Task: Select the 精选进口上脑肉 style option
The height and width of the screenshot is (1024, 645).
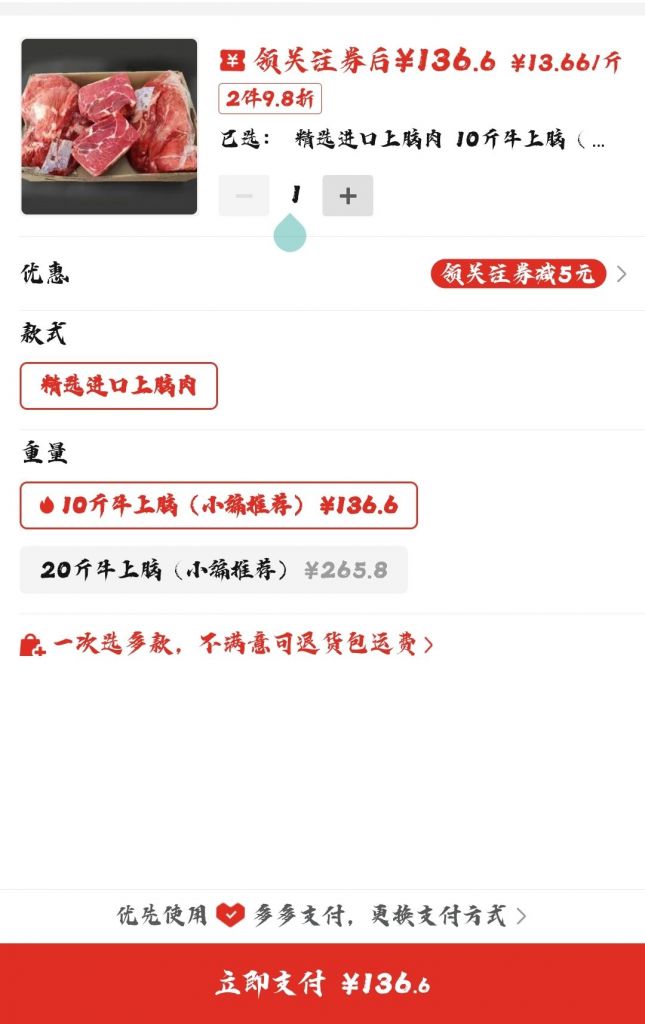Action: (118, 386)
